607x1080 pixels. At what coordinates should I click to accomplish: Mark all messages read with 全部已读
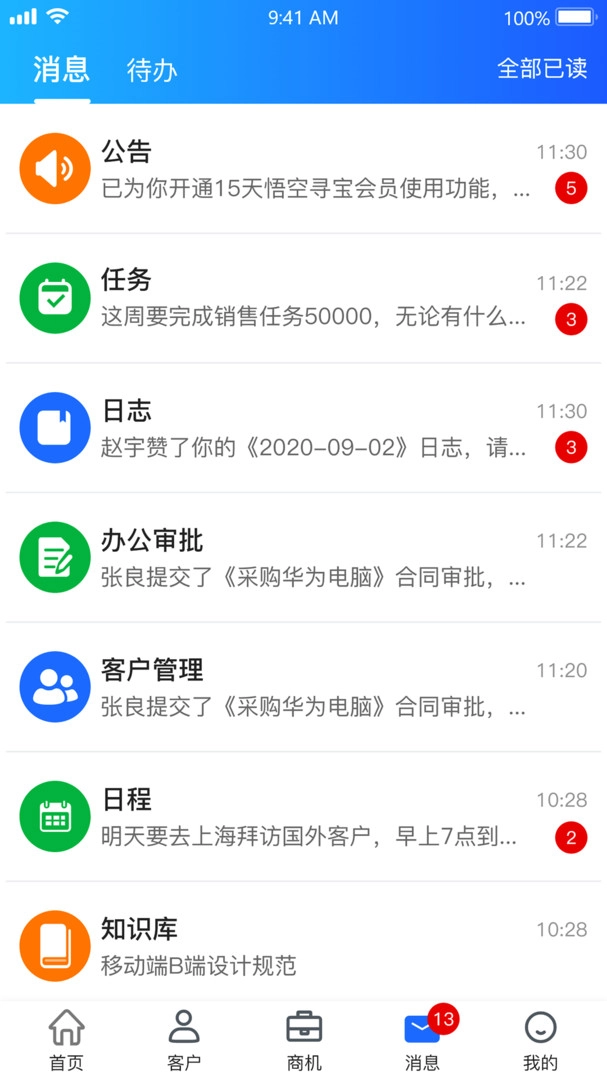[542, 69]
